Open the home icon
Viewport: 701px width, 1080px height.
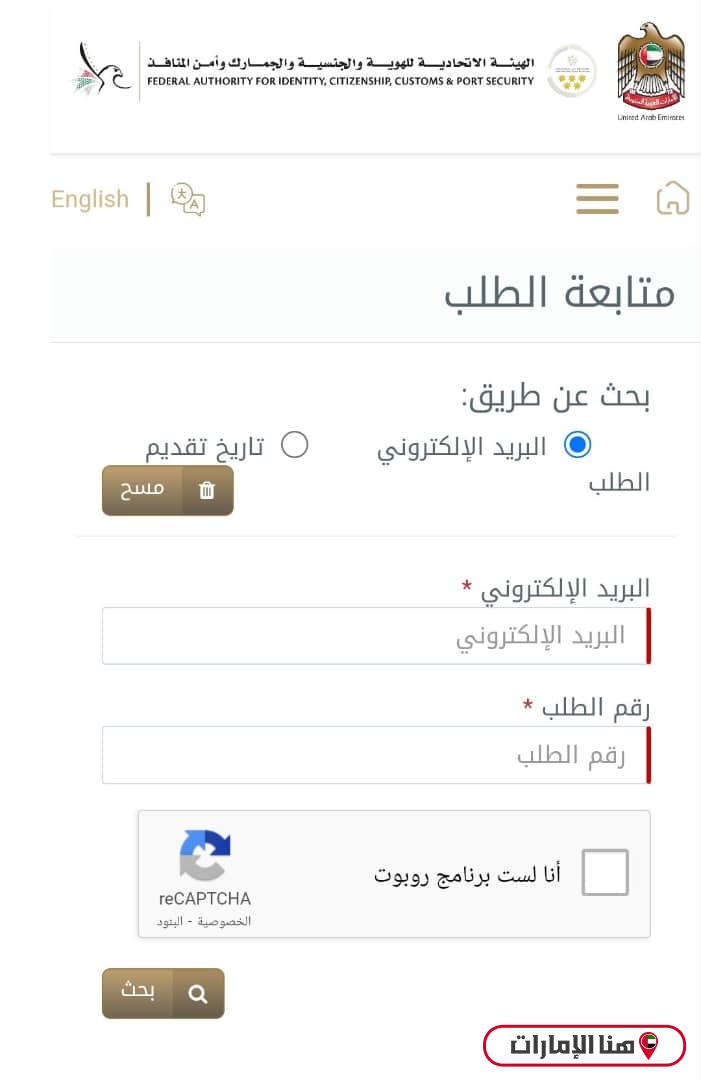(673, 198)
